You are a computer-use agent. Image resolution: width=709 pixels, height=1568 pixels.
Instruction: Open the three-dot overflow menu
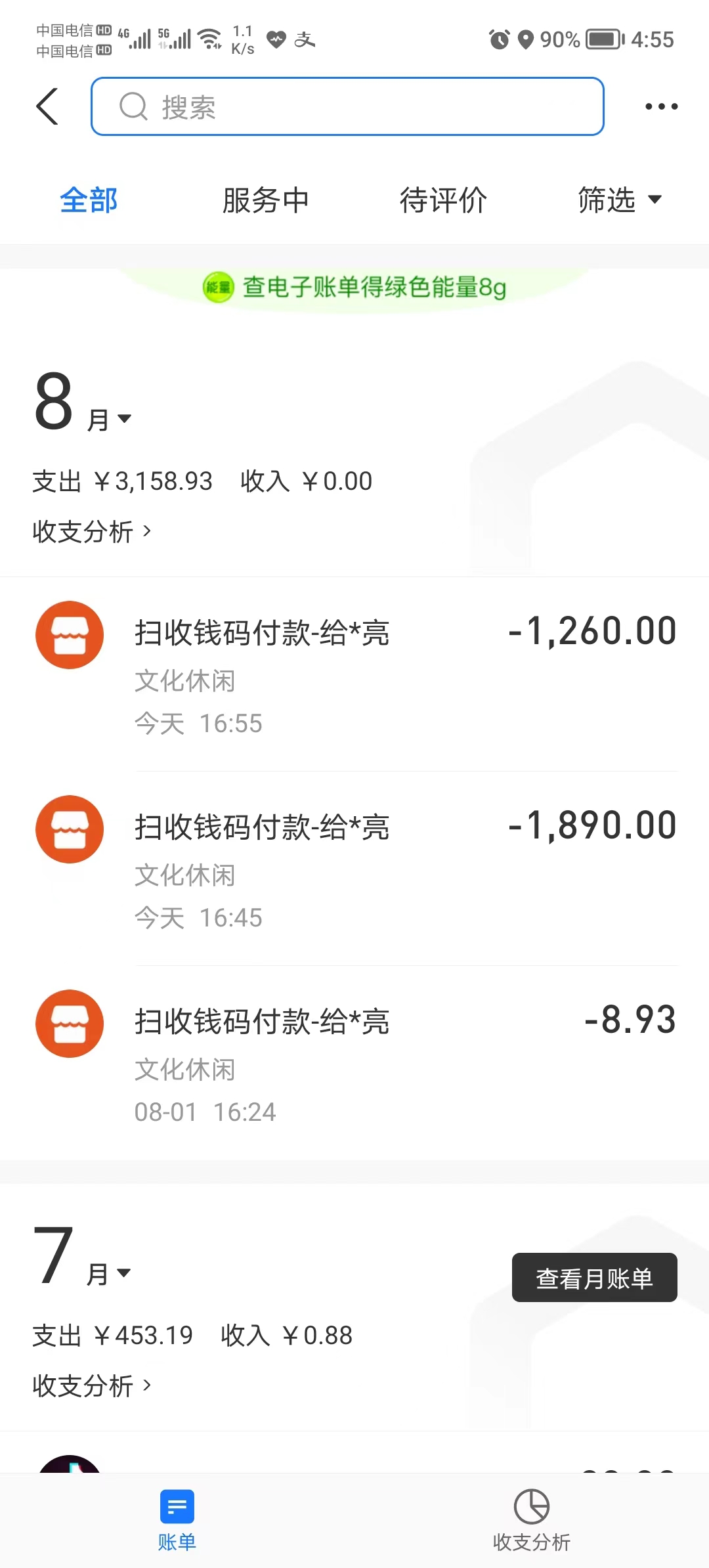(661, 106)
